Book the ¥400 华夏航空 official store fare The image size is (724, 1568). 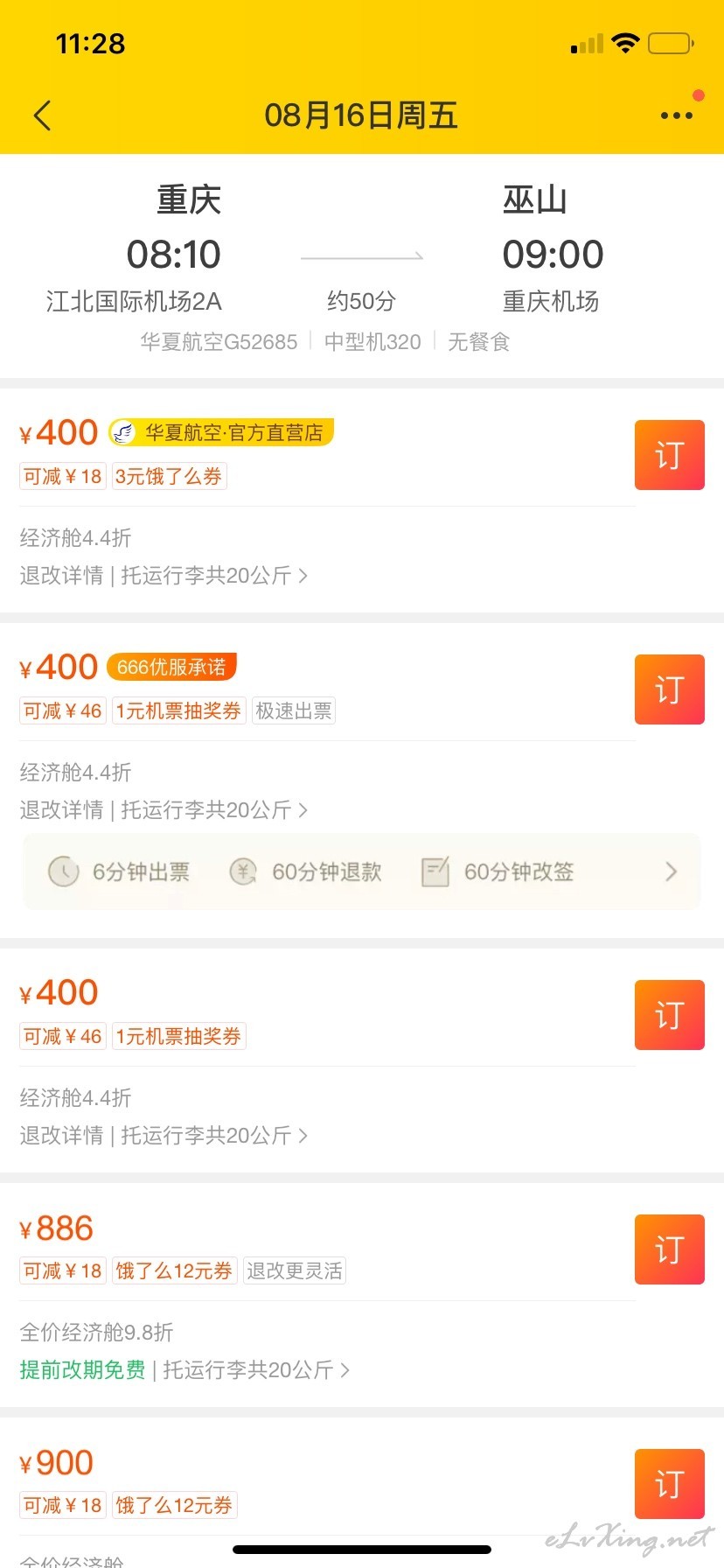[669, 455]
